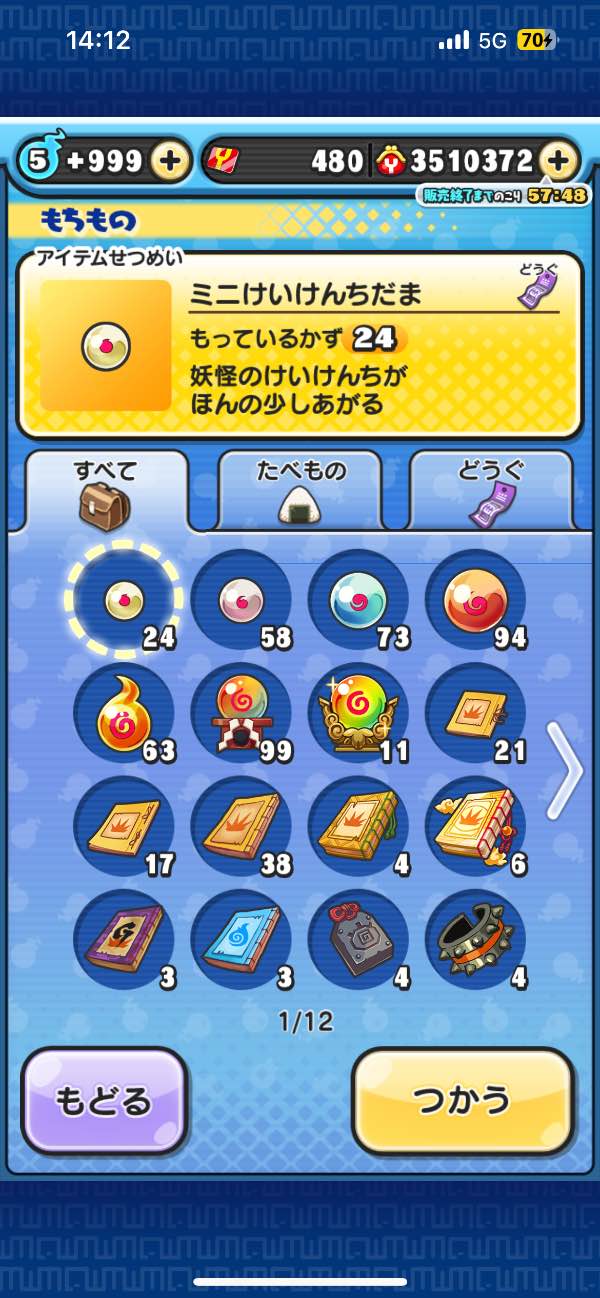600x1298 pixels.
Task: Tap the plus button beside +999 stamina
Action: pyautogui.click(x=171, y=161)
